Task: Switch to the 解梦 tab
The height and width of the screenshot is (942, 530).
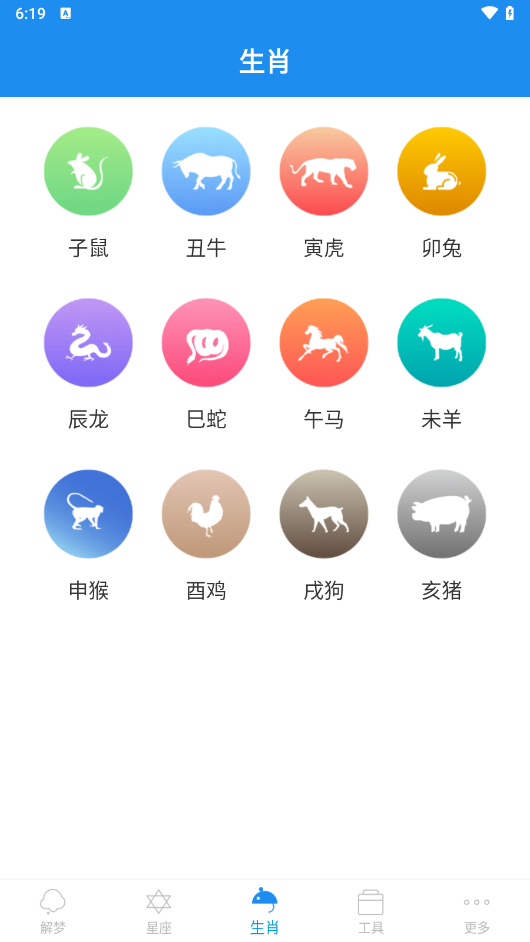Action: coord(53,911)
